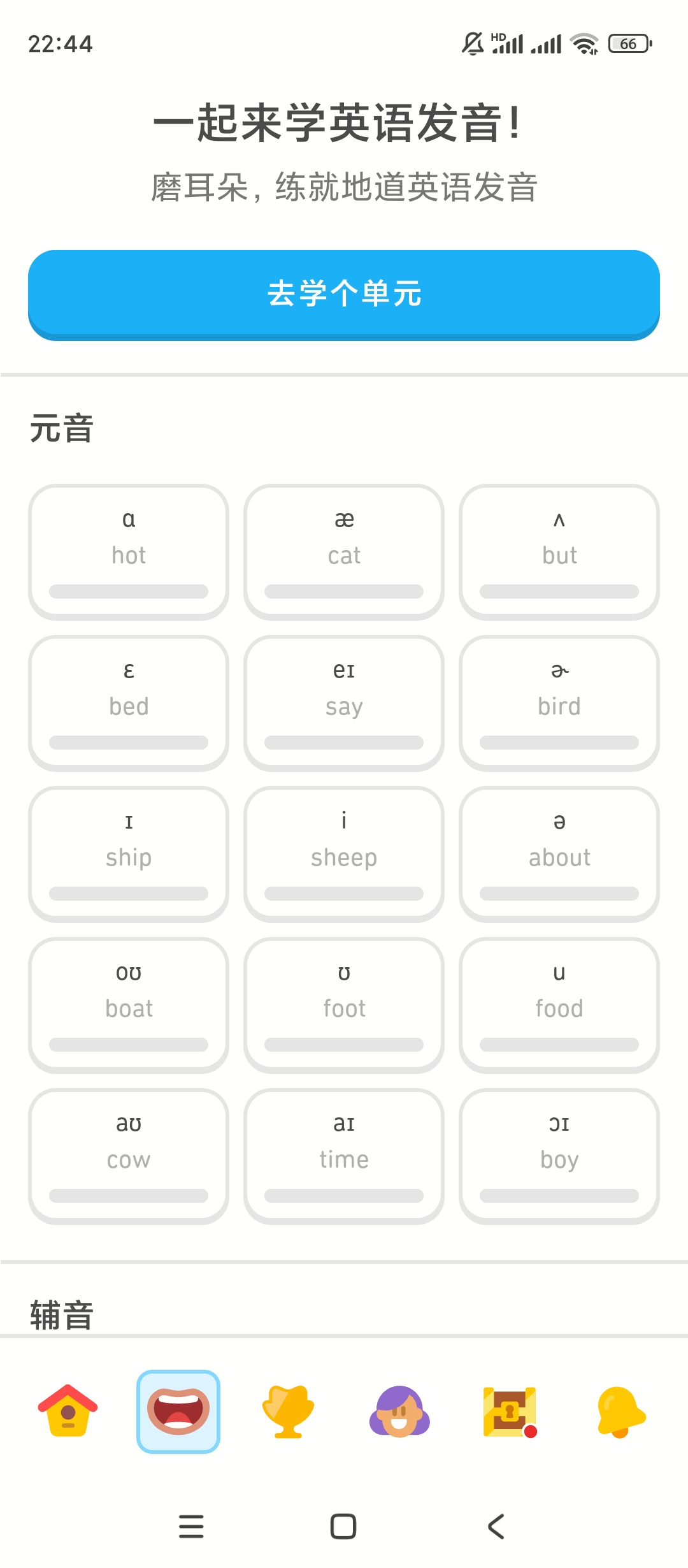Image resolution: width=688 pixels, height=1568 pixels.
Task: Choose the aɪ time sound card
Action: click(x=344, y=1156)
